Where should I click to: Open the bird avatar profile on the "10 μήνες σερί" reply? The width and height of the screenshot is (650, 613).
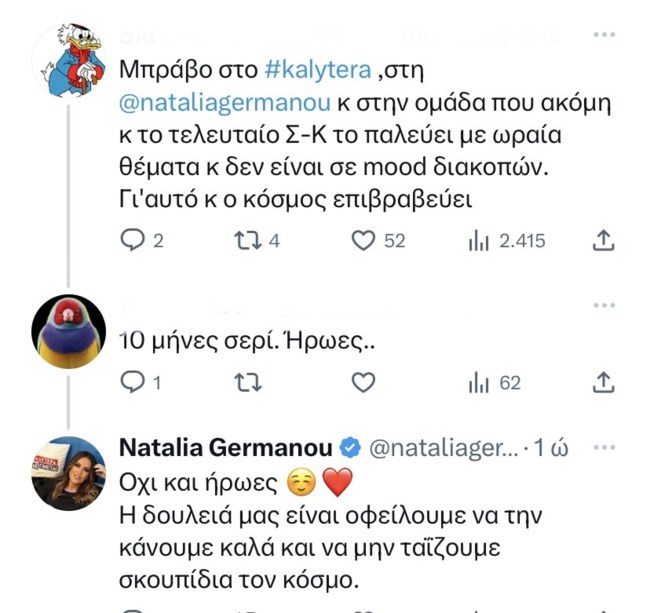(68, 332)
